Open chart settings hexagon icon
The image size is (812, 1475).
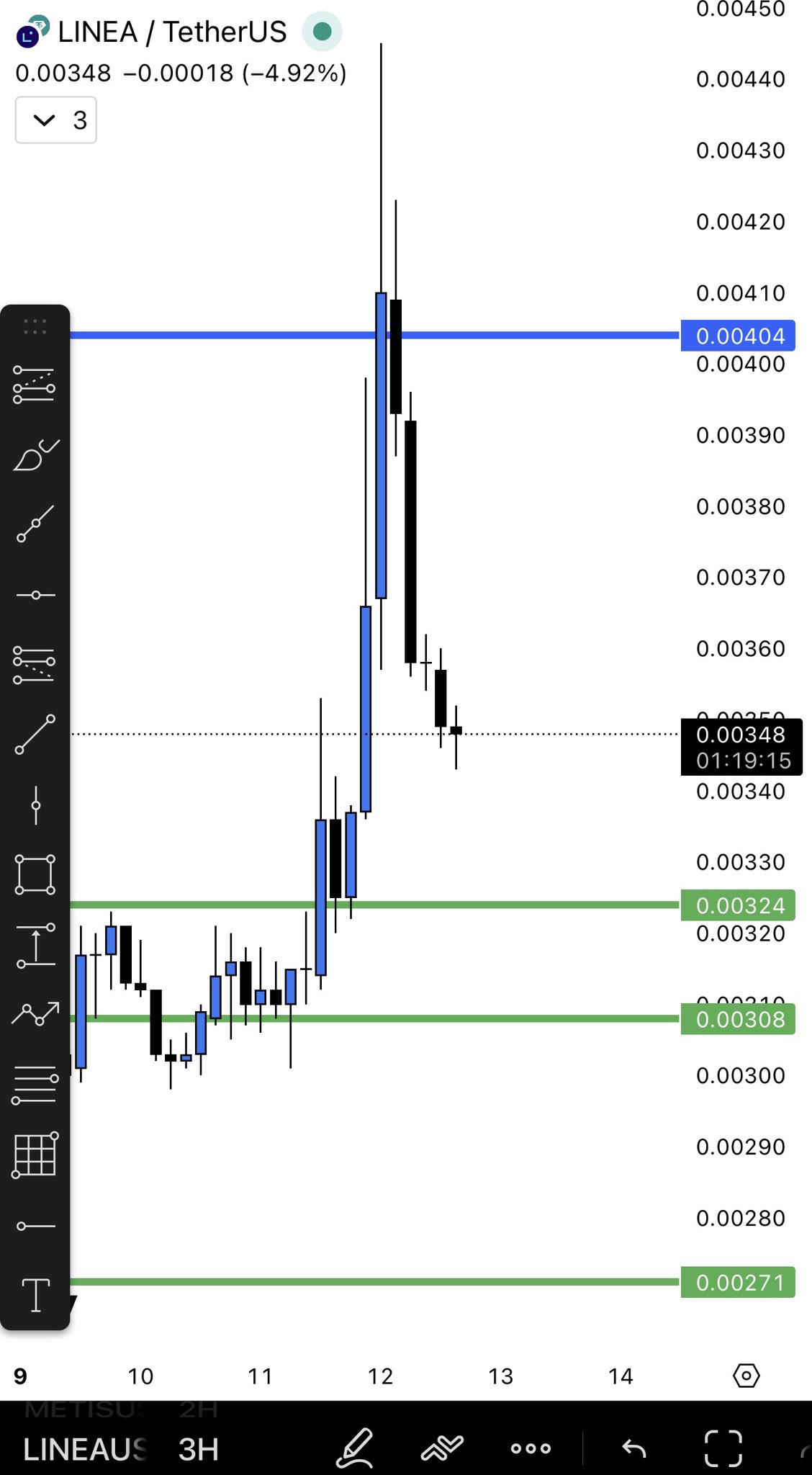pos(746,1376)
